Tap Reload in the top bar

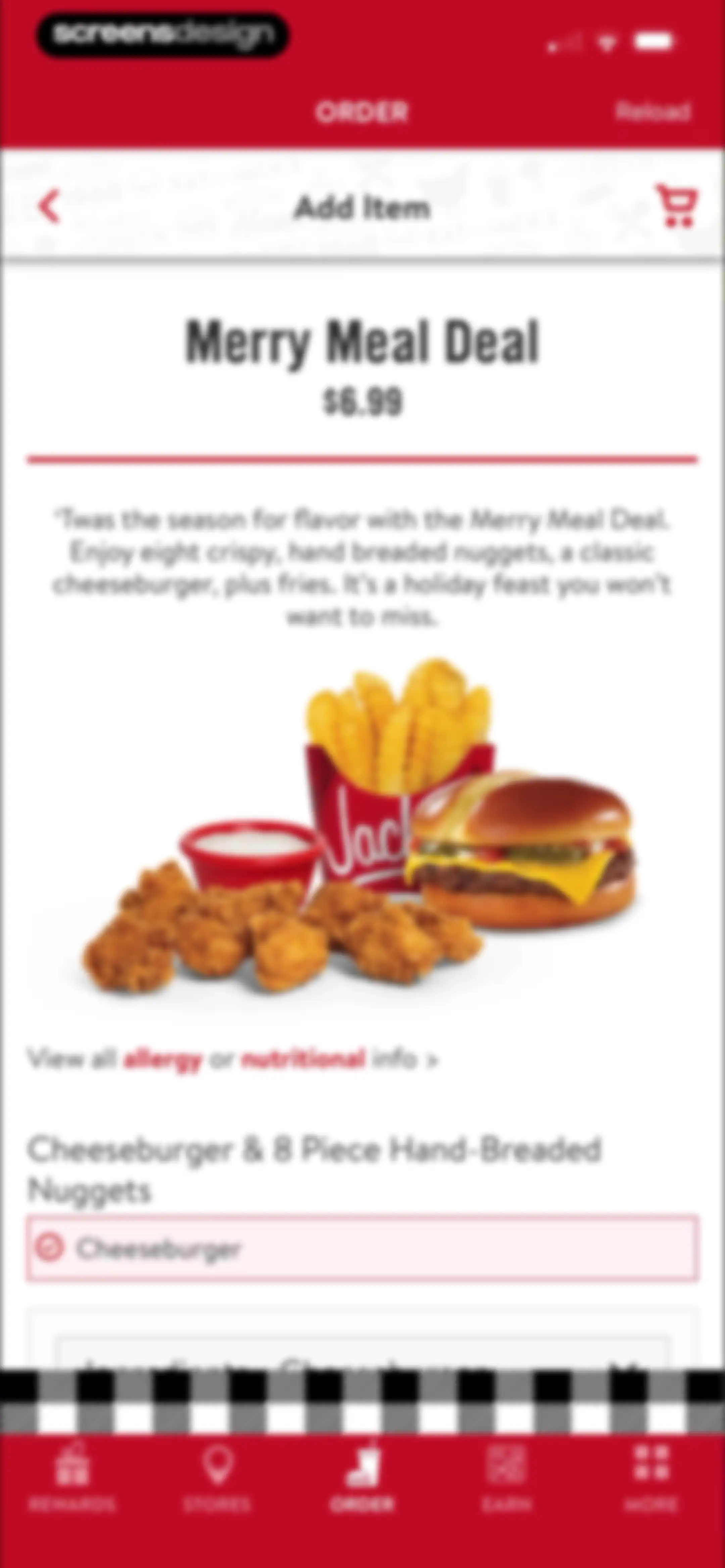pyautogui.click(x=653, y=112)
